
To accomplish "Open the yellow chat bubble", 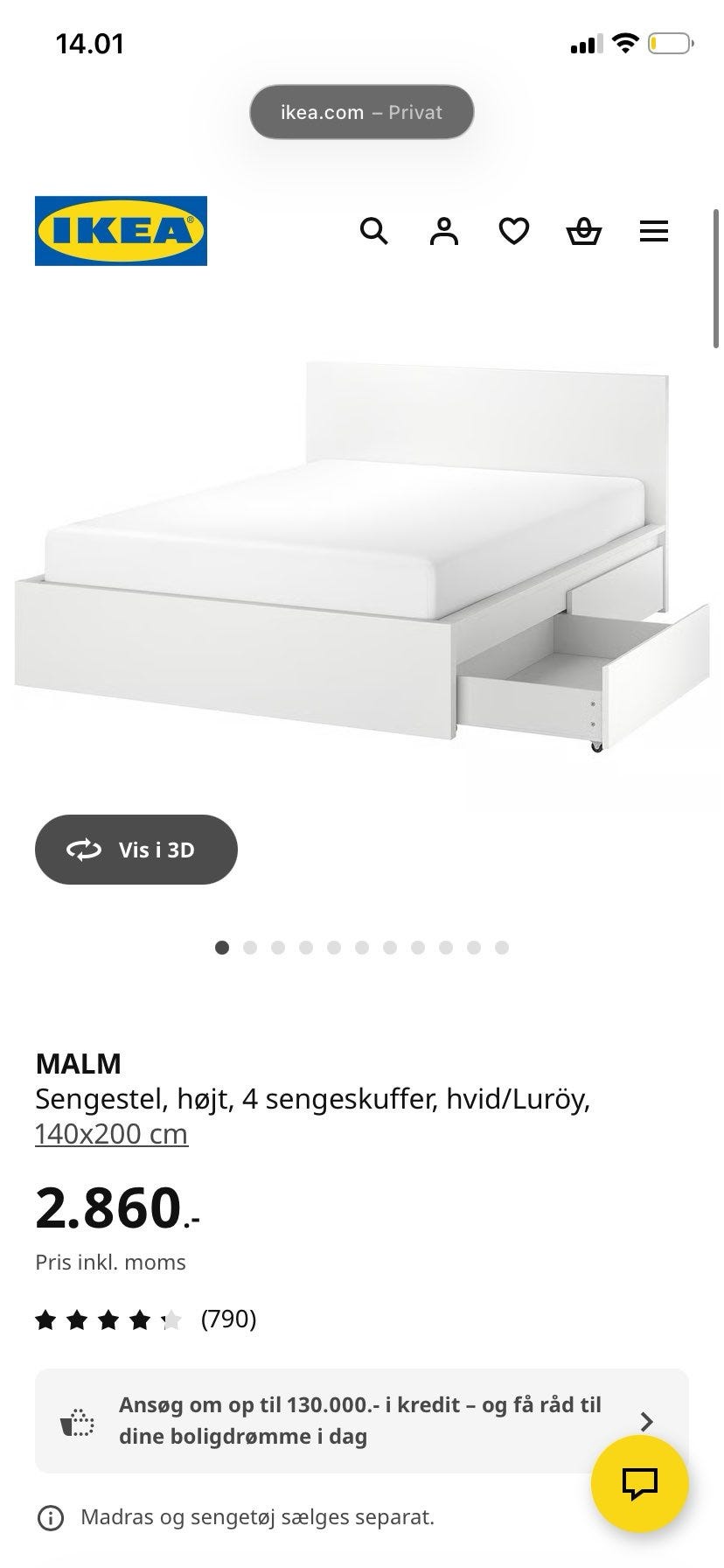I will coord(639,1484).
